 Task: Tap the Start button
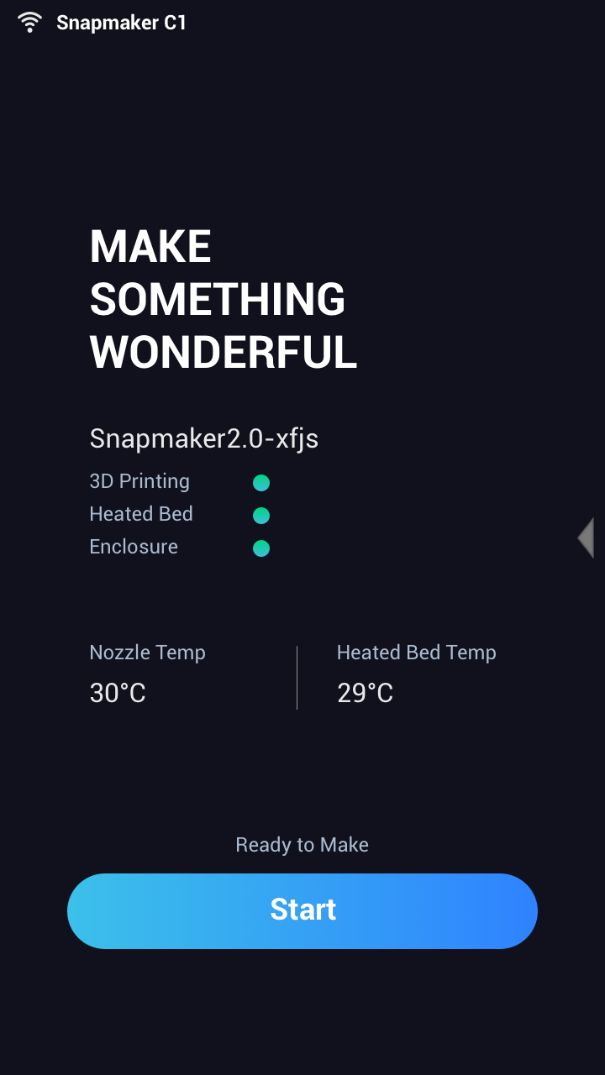[302, 910]
